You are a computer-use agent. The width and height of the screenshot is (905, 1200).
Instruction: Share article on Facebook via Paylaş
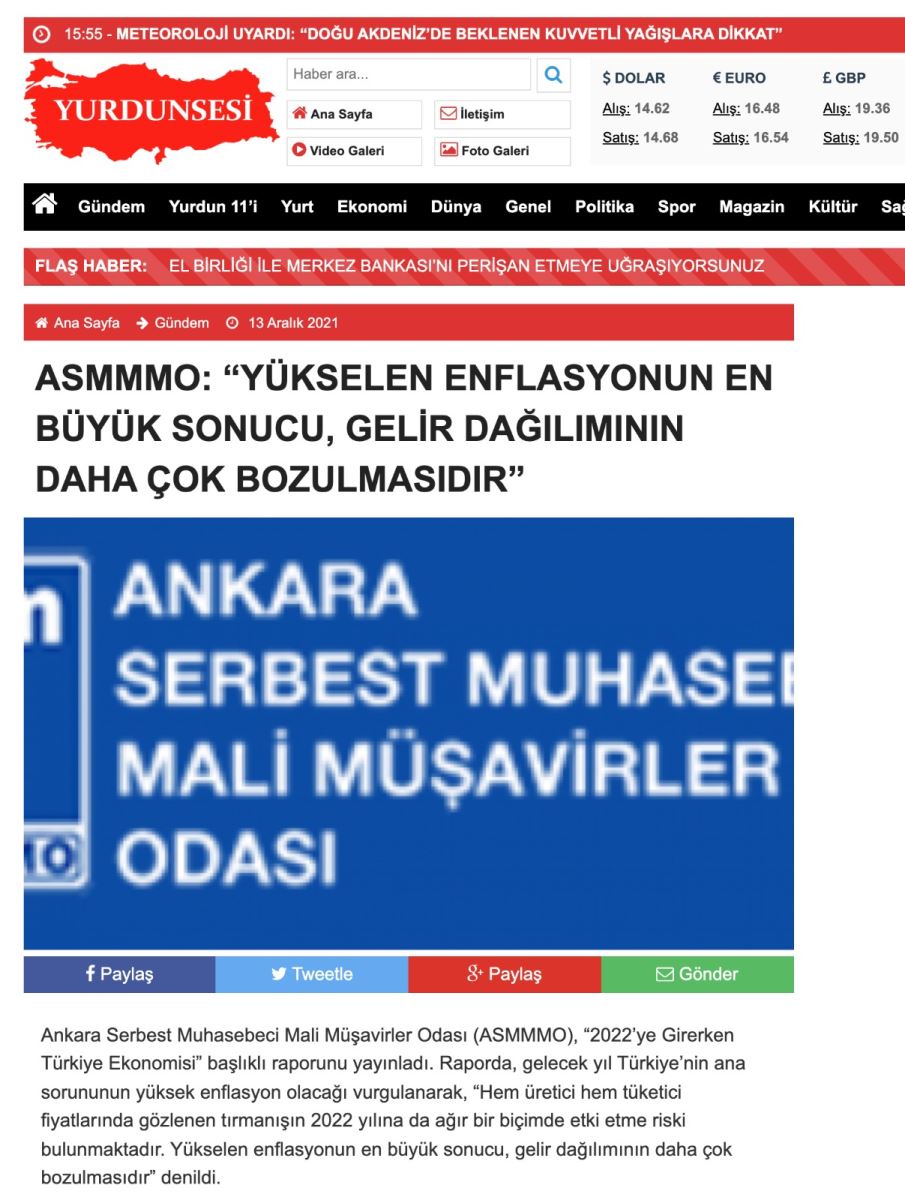[x=119, y=974]
